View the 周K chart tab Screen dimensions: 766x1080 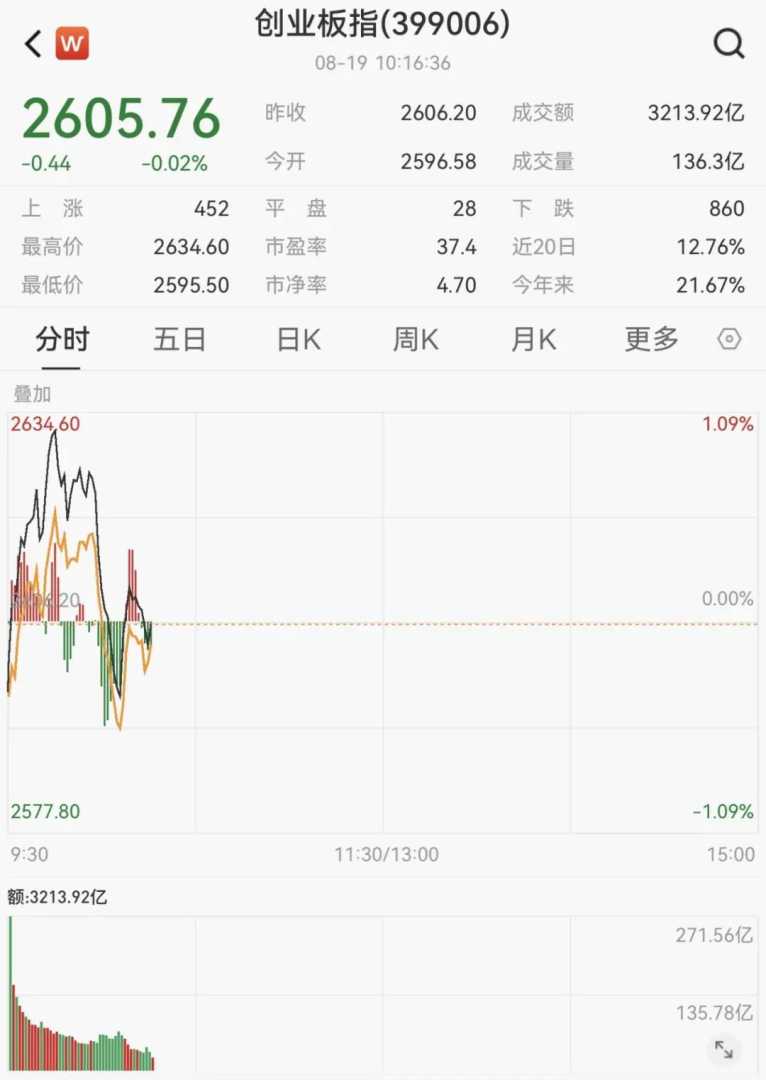click(415, 340)
